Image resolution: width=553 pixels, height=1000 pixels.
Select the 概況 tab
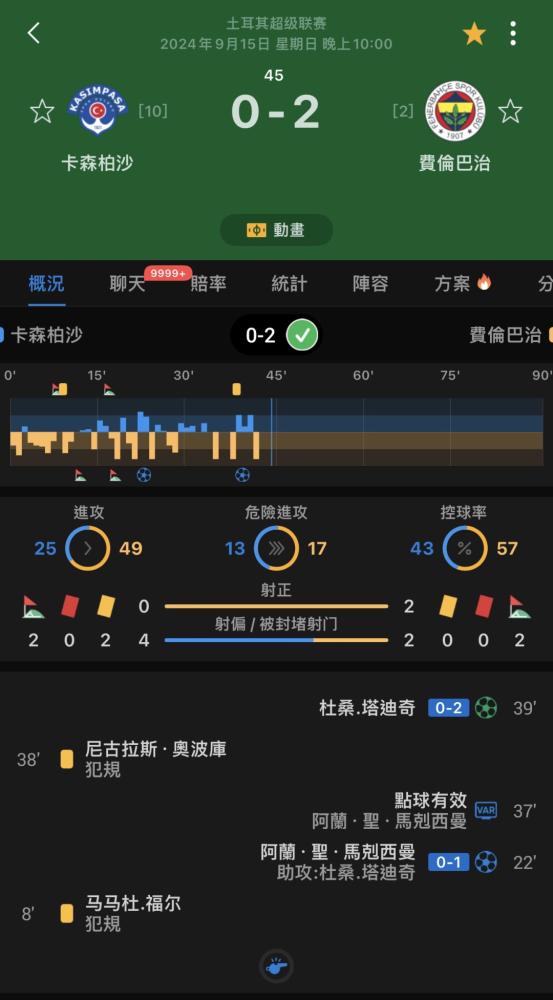[47, 284]
